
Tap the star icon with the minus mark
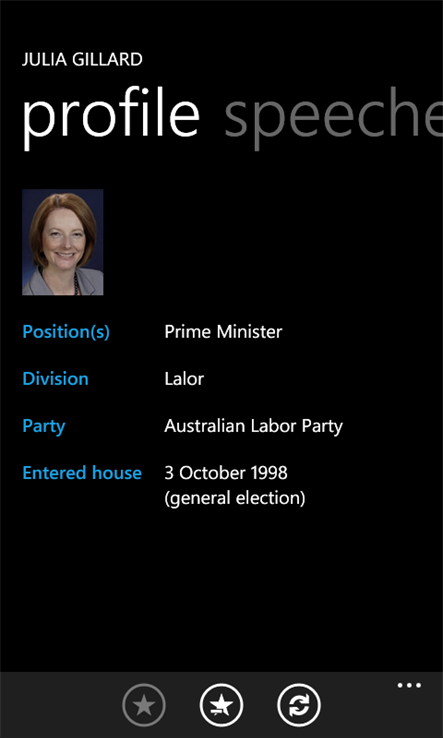(221, 706)
